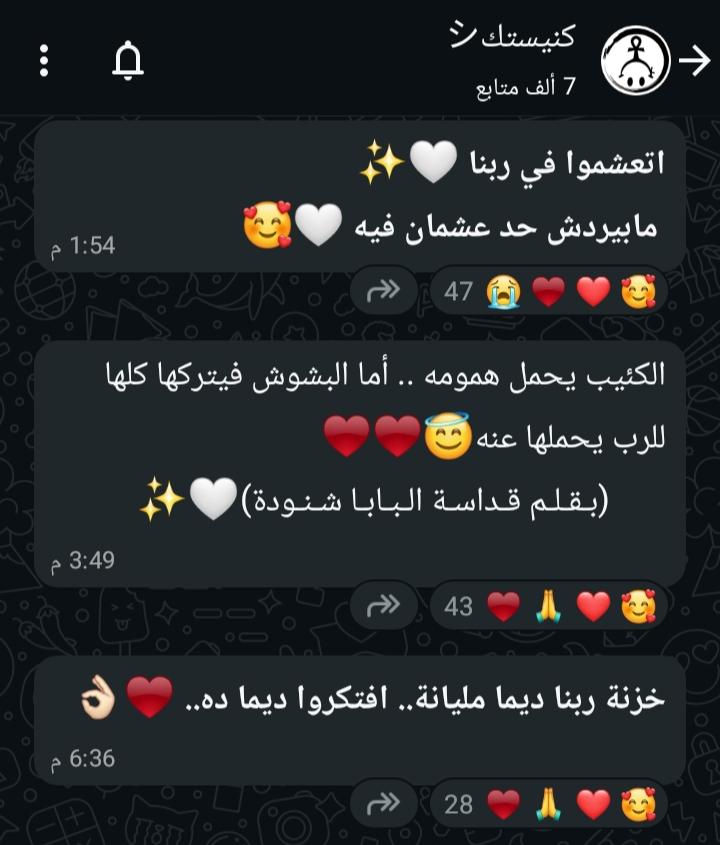The width and height of the screenshot is (720, 845).
Task: Open channel info via the كنيستك title
Action: click(527, 40)
